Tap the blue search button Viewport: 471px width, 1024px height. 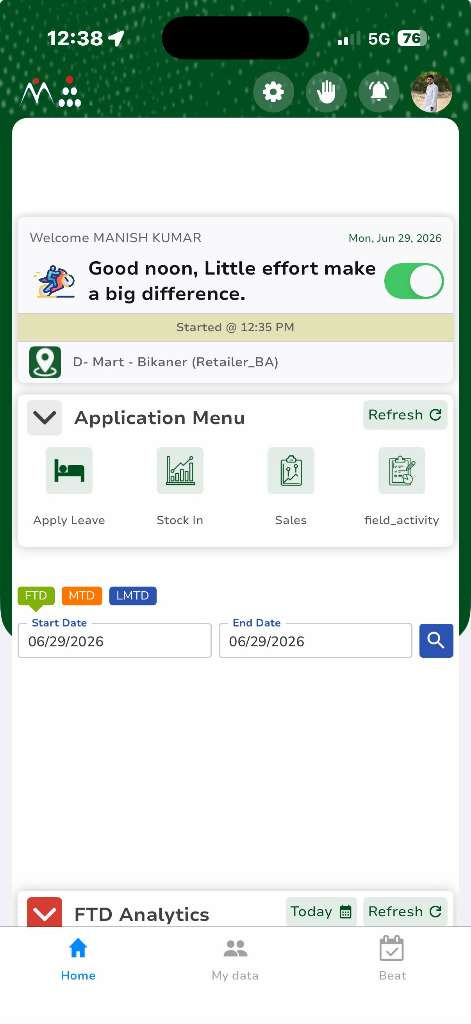(x=436, y=641)
